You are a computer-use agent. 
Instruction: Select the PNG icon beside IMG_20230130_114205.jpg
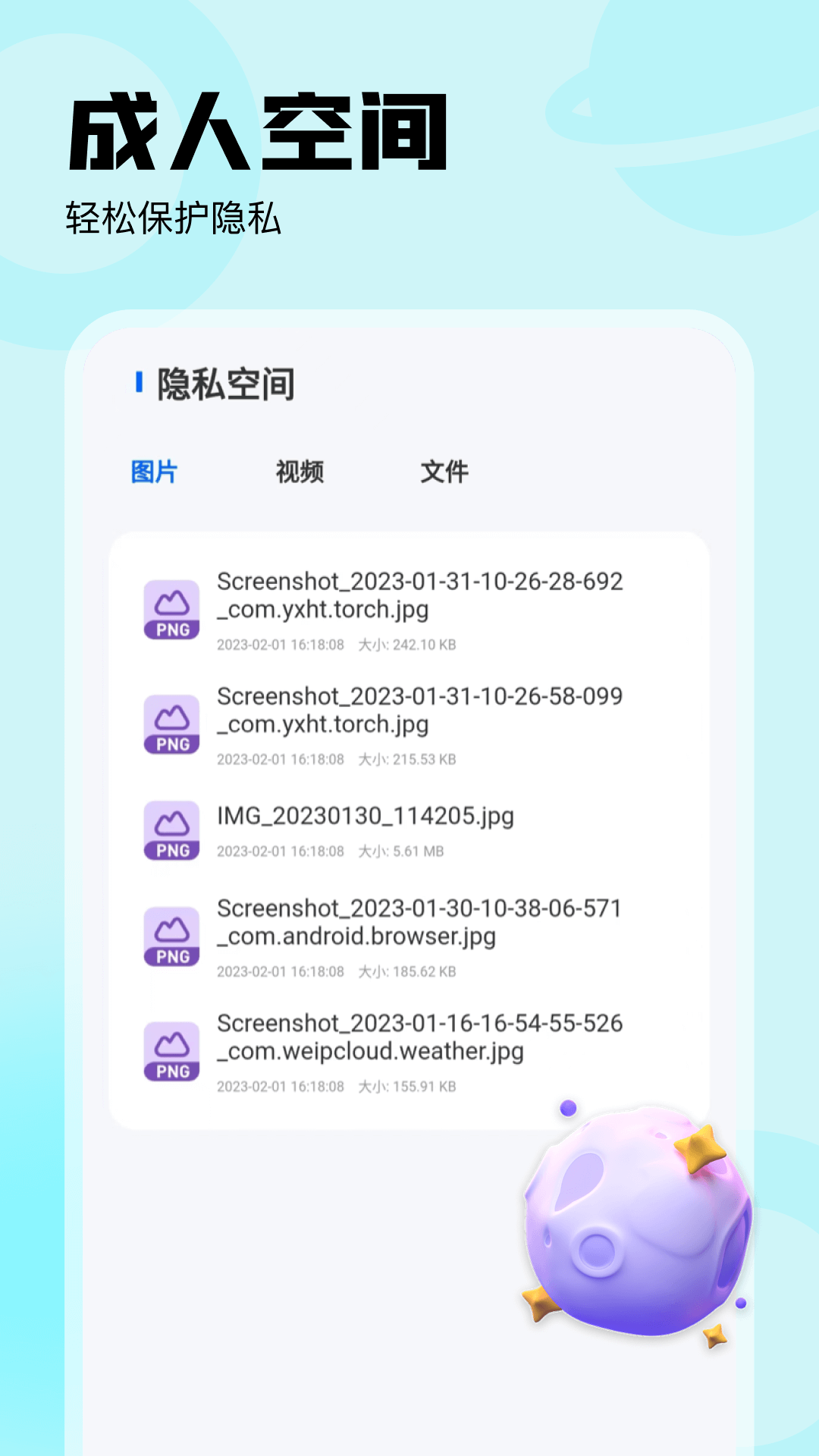pos(173,830)
